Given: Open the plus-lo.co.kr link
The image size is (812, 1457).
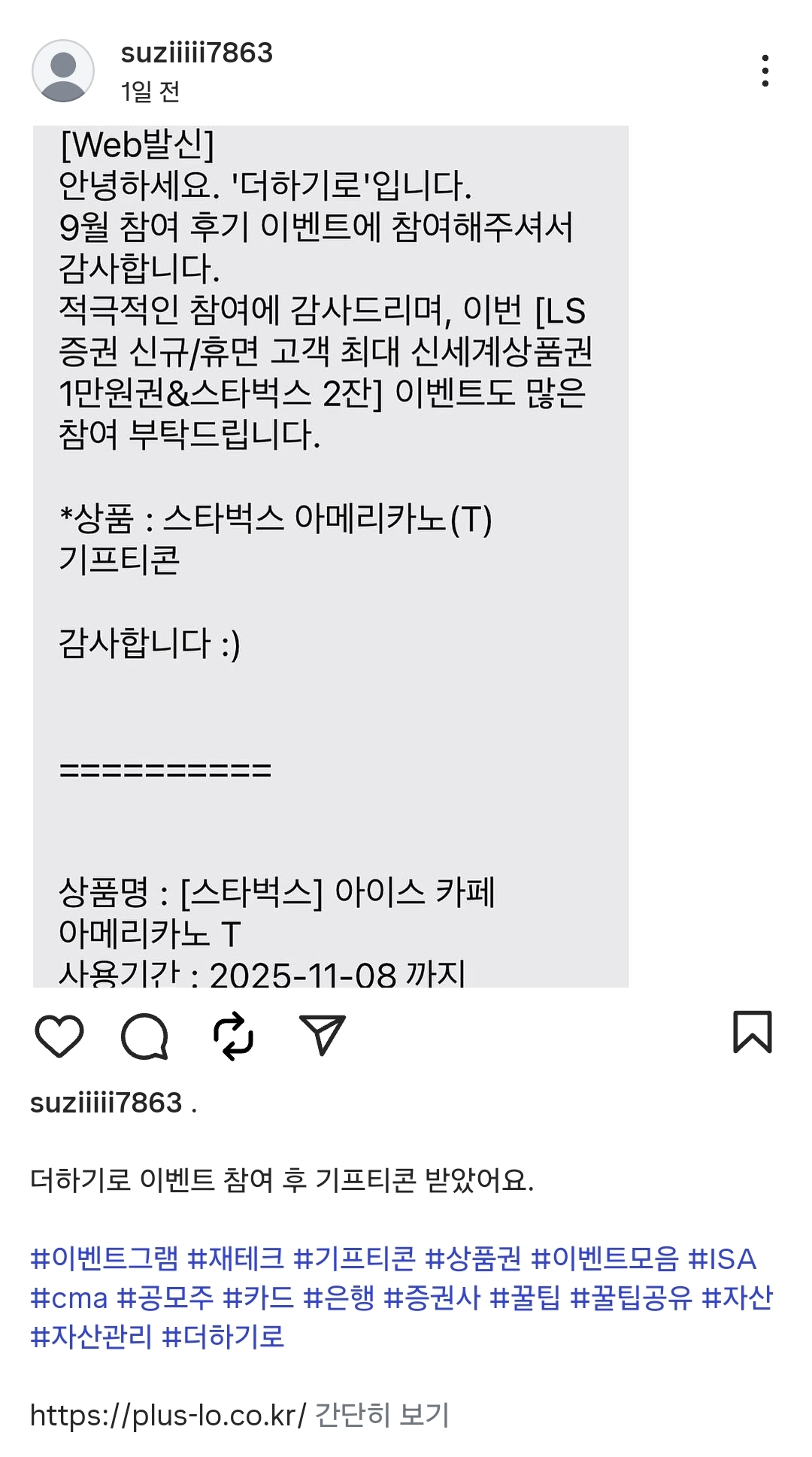Looking at the screenshot, I should [x=168, y=1415].
